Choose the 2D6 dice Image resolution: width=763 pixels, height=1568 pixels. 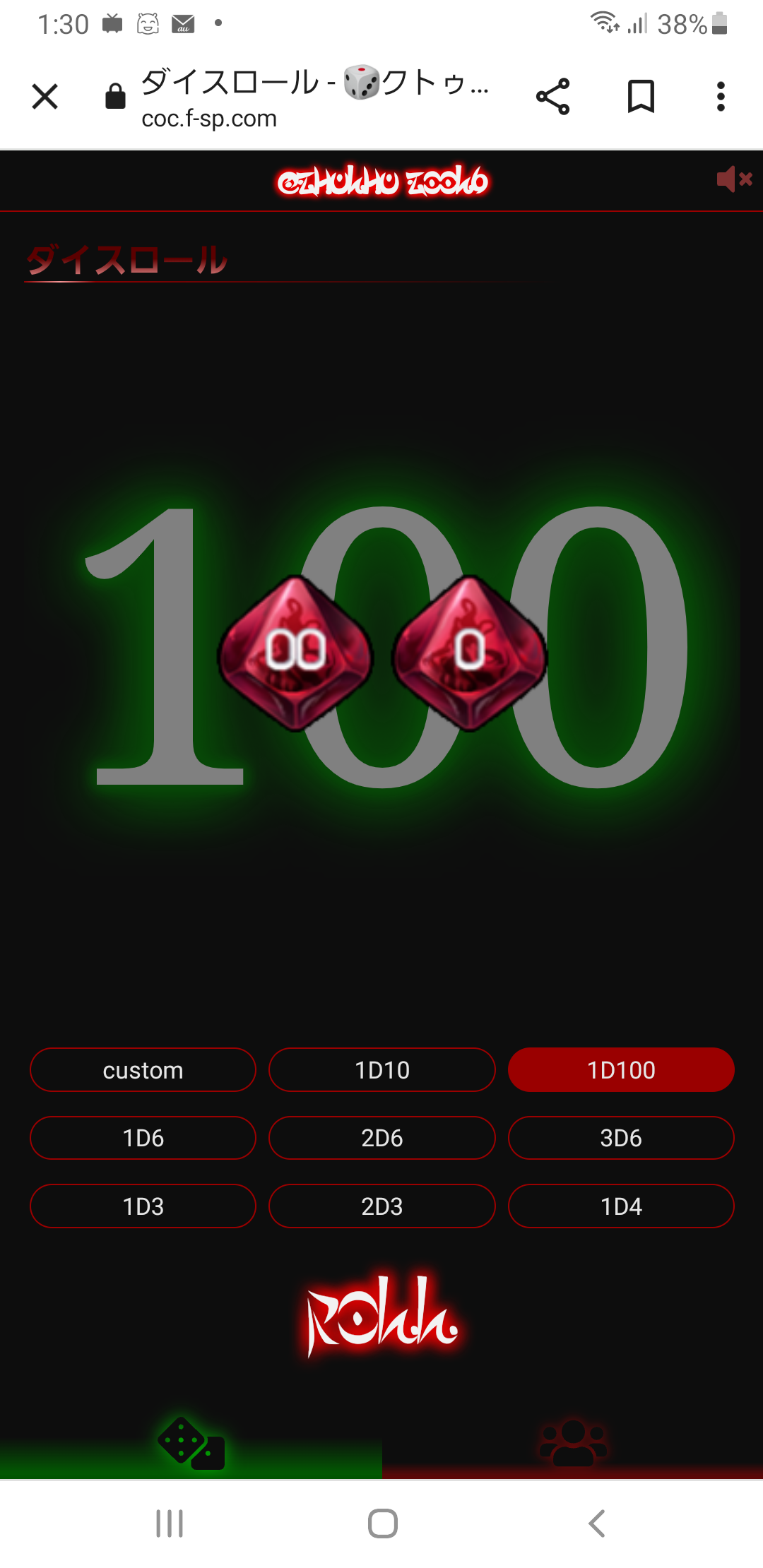381,1138
